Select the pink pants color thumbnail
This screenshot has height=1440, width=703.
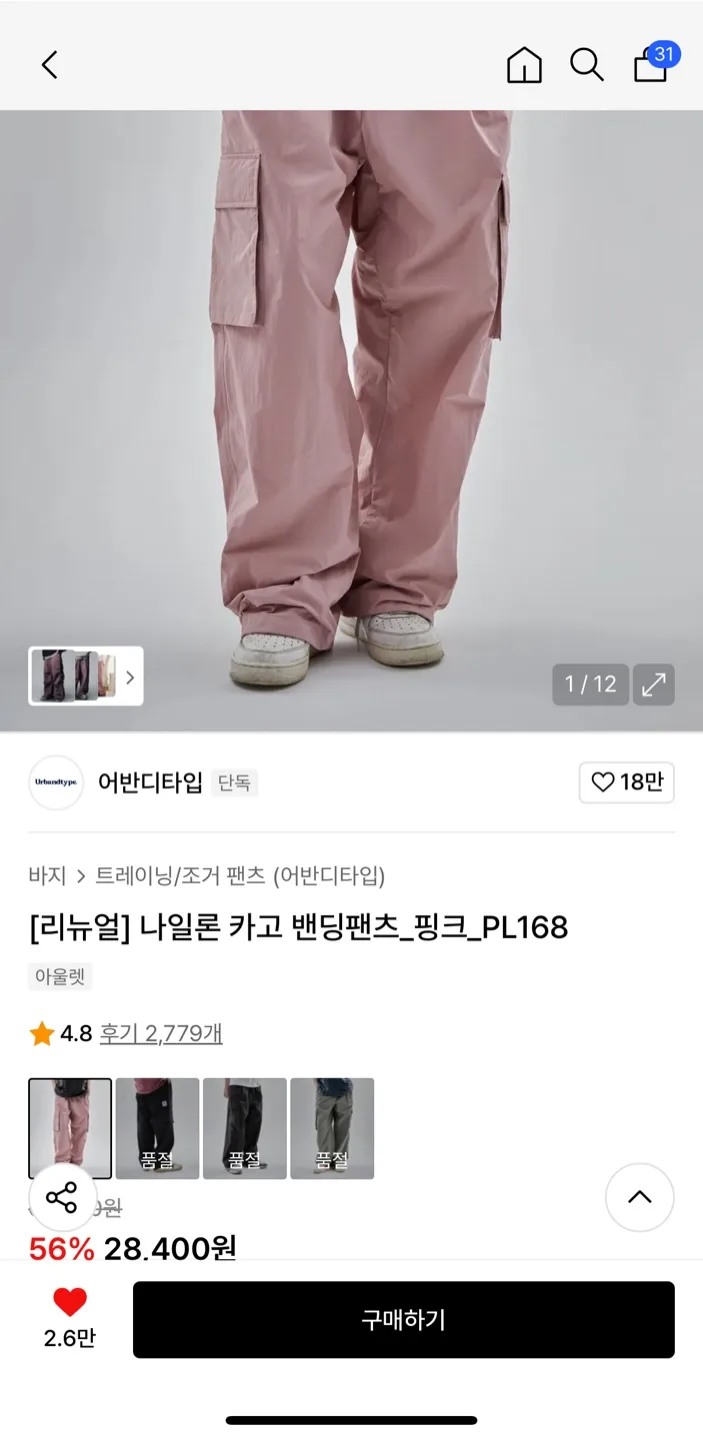tap(70, 1127)
